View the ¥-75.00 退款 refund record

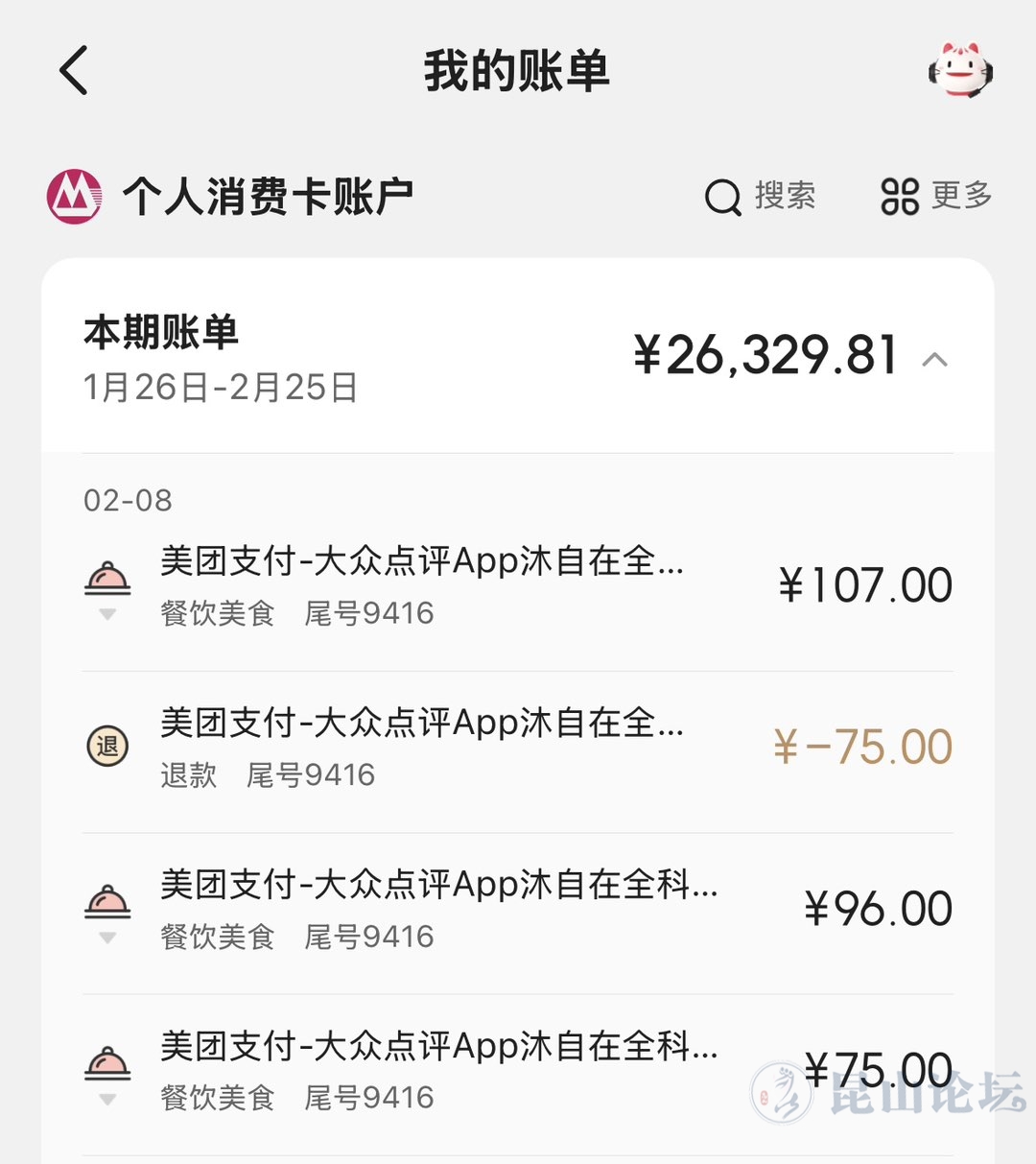518,748
